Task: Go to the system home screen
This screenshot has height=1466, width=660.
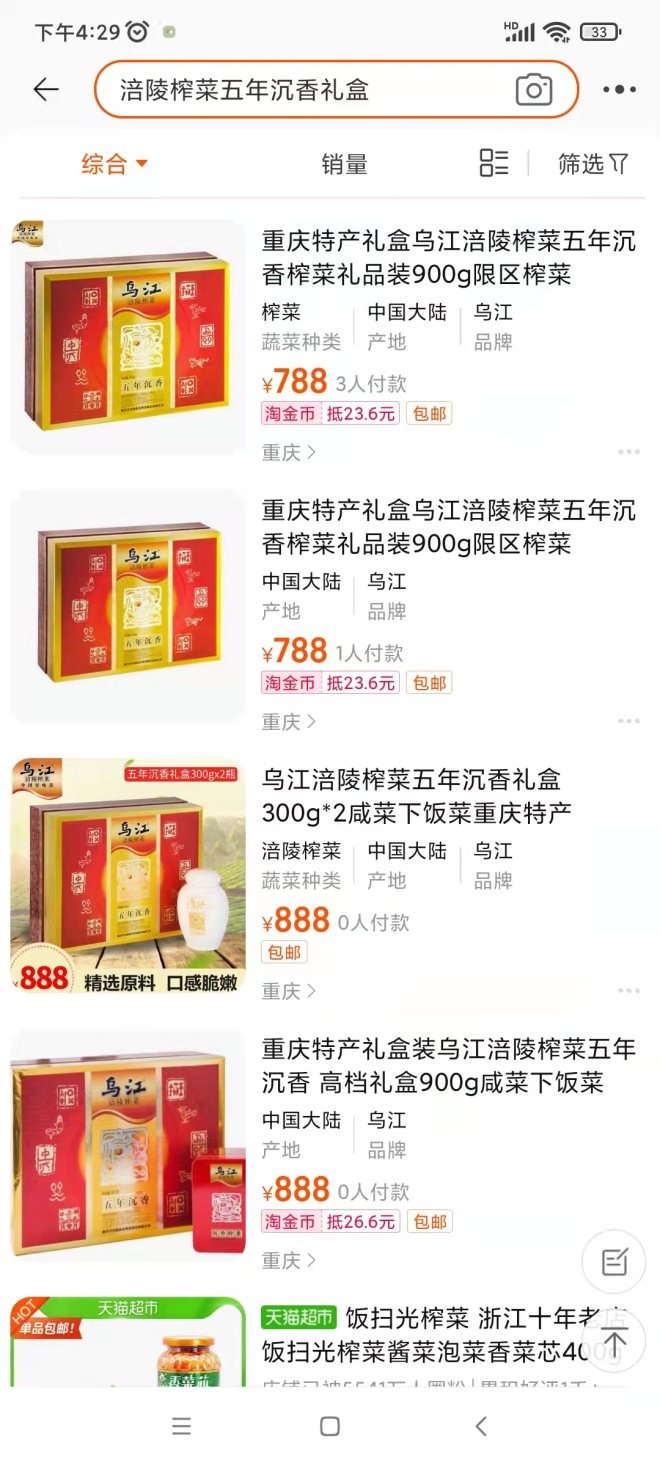Action: (x=330, y=1426)
